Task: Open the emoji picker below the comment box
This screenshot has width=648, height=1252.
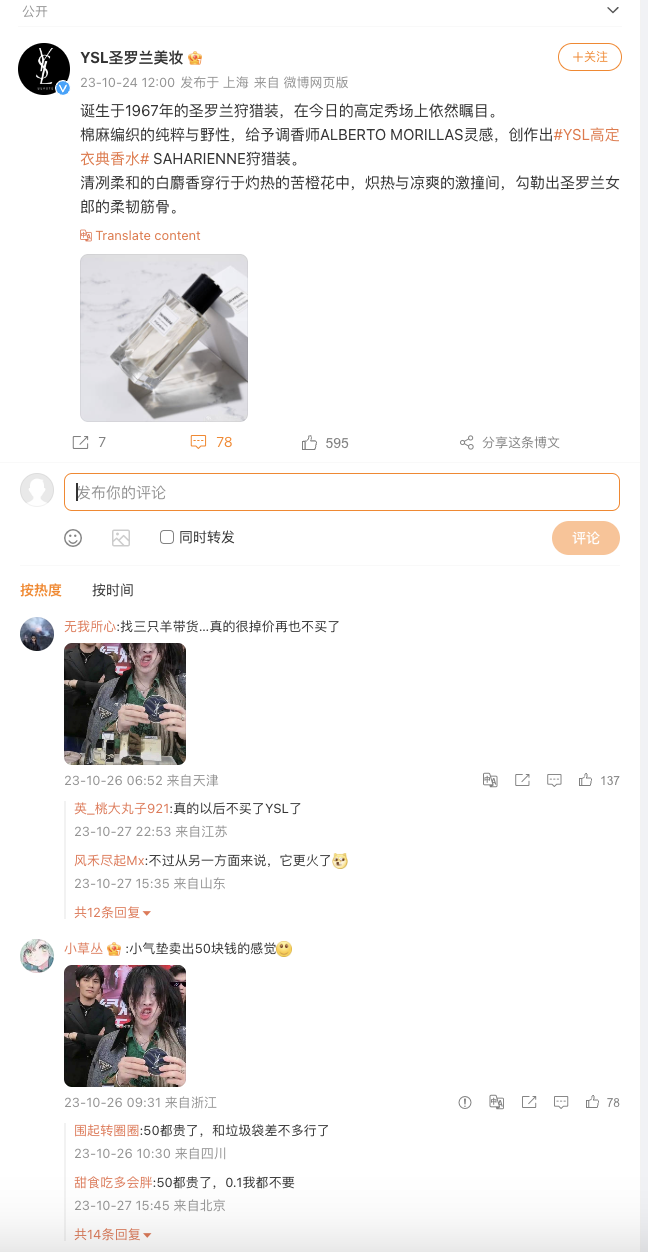Action: tap(73, 538)
